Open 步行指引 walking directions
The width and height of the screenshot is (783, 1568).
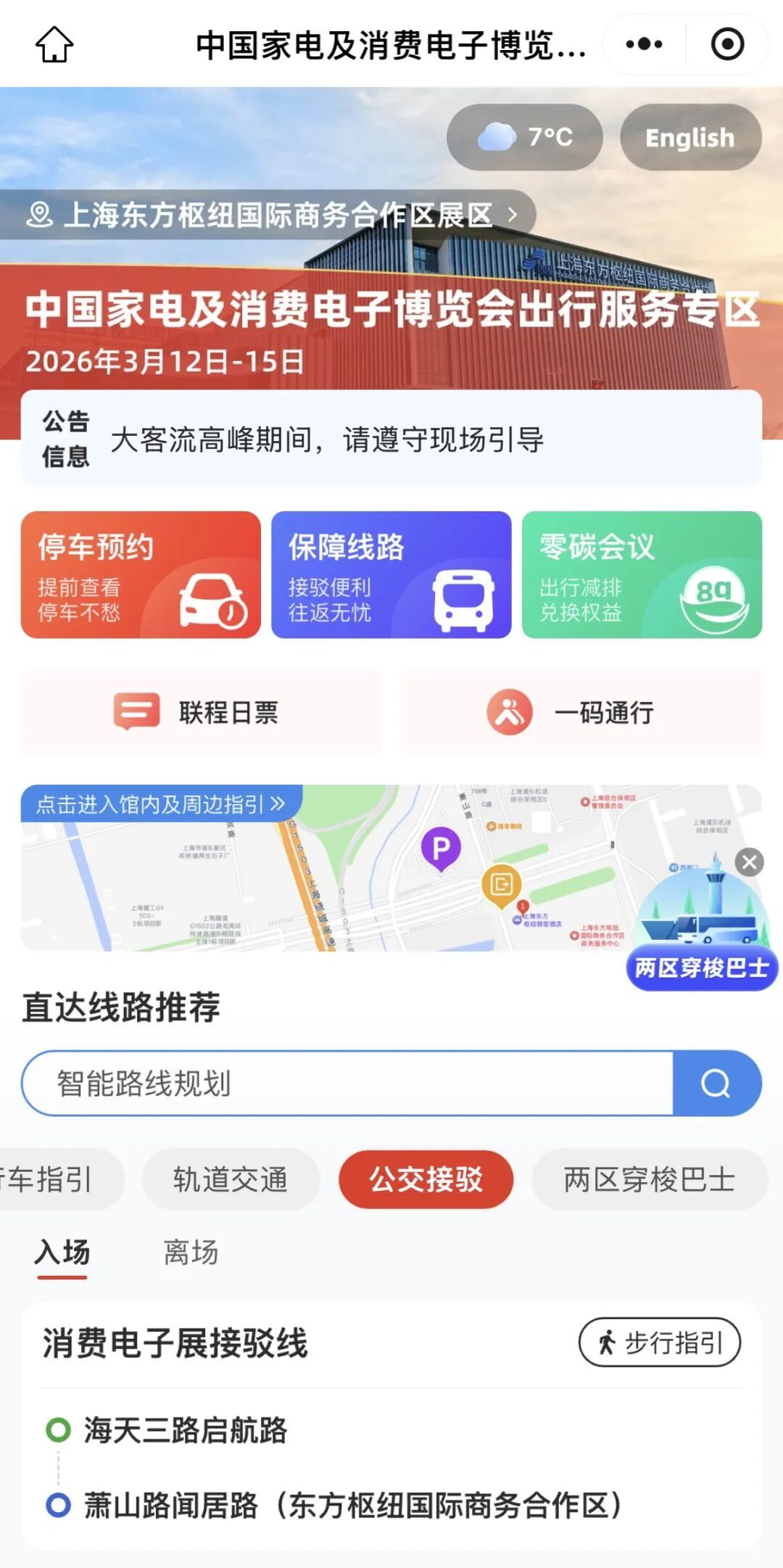pyautogui.click(x=659, y=1342)
